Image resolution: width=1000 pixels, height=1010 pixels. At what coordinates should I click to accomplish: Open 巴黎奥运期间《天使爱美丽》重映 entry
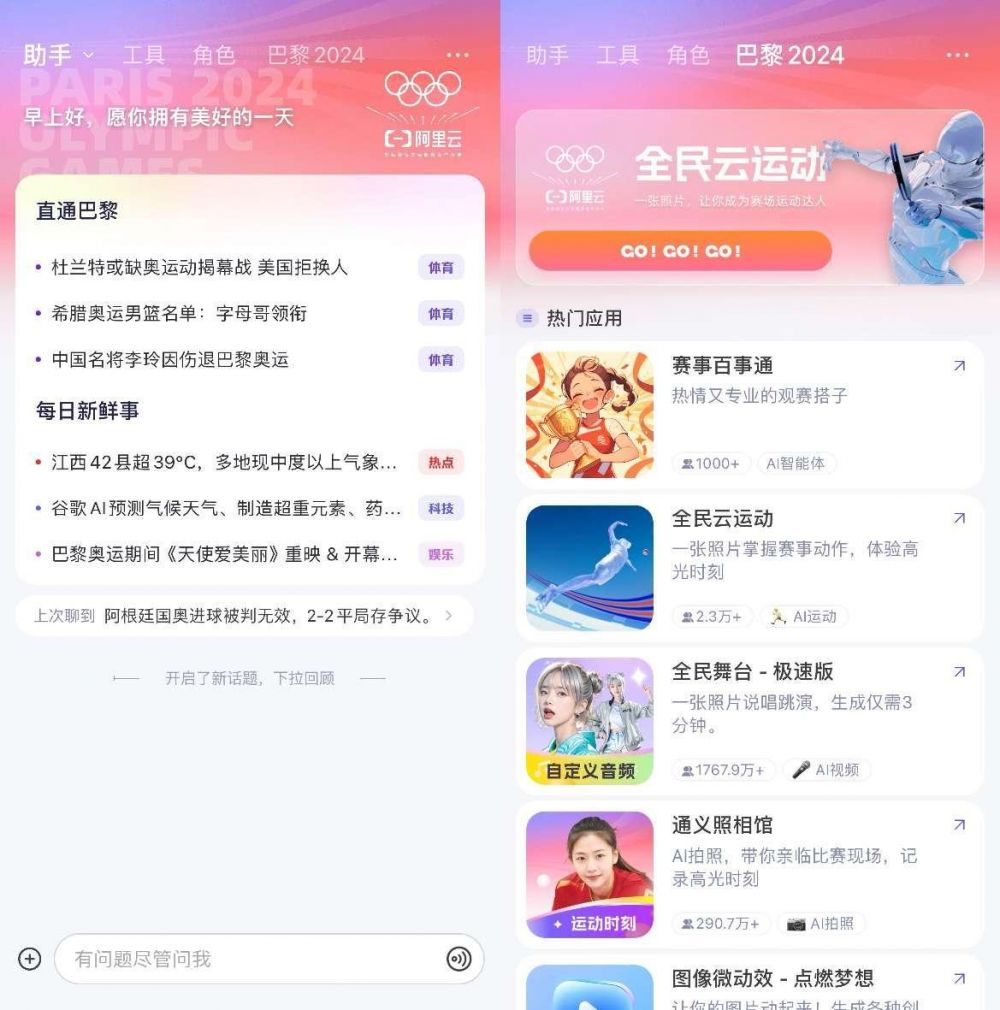tap(224, 554)
